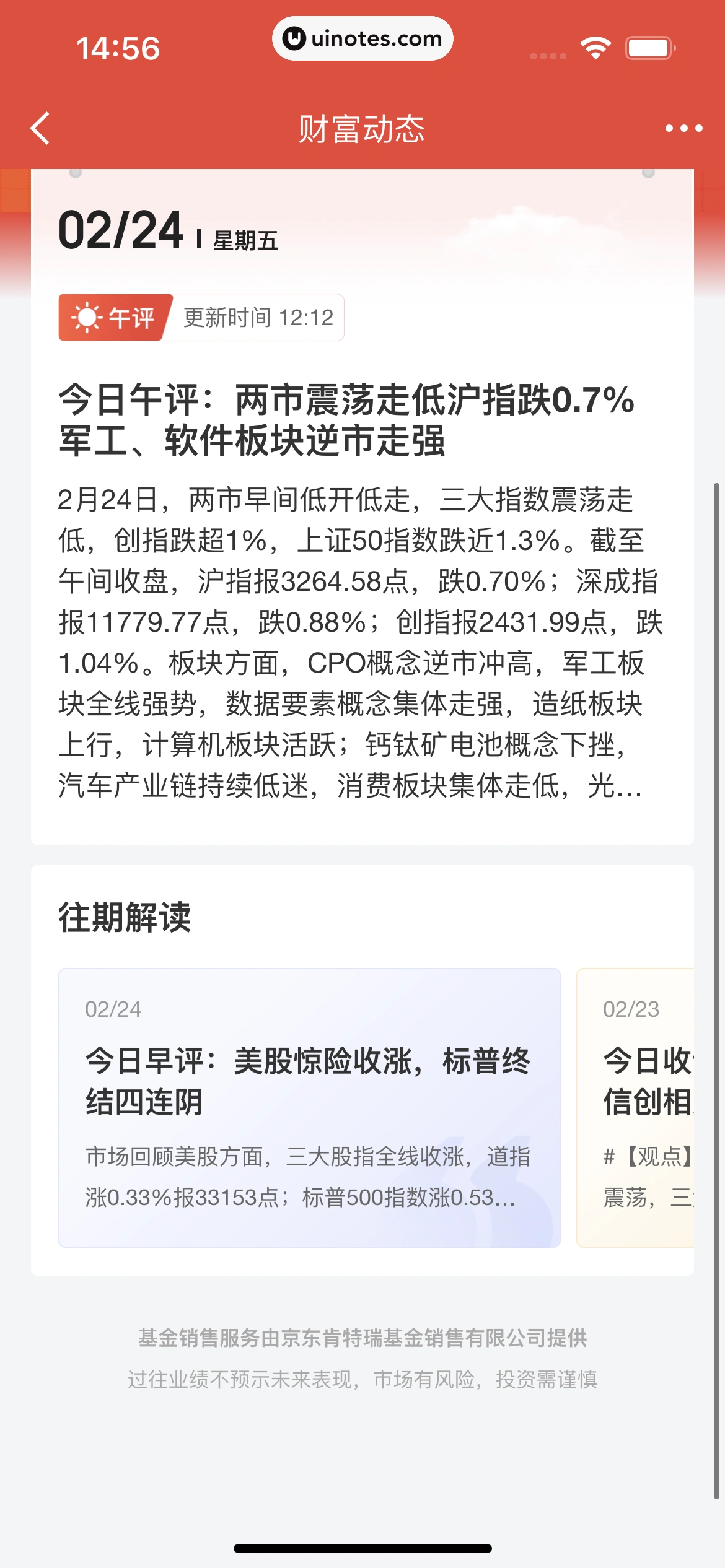Image resolution: width=725 pixels, height=1568 pixels.
Task: Tap the sun icon on the 午评 badge
Action: tap(87, 318)
